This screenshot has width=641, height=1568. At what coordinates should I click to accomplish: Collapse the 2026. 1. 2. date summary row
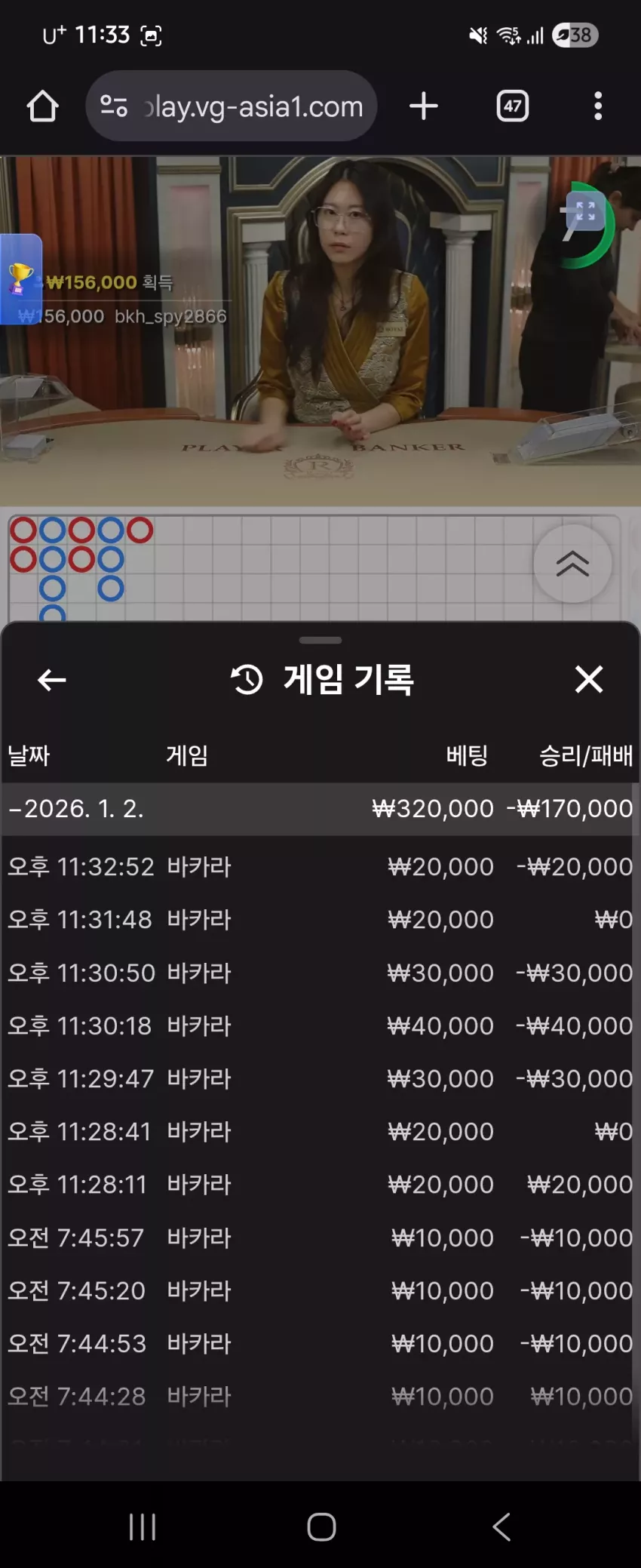tap(320, 809)
